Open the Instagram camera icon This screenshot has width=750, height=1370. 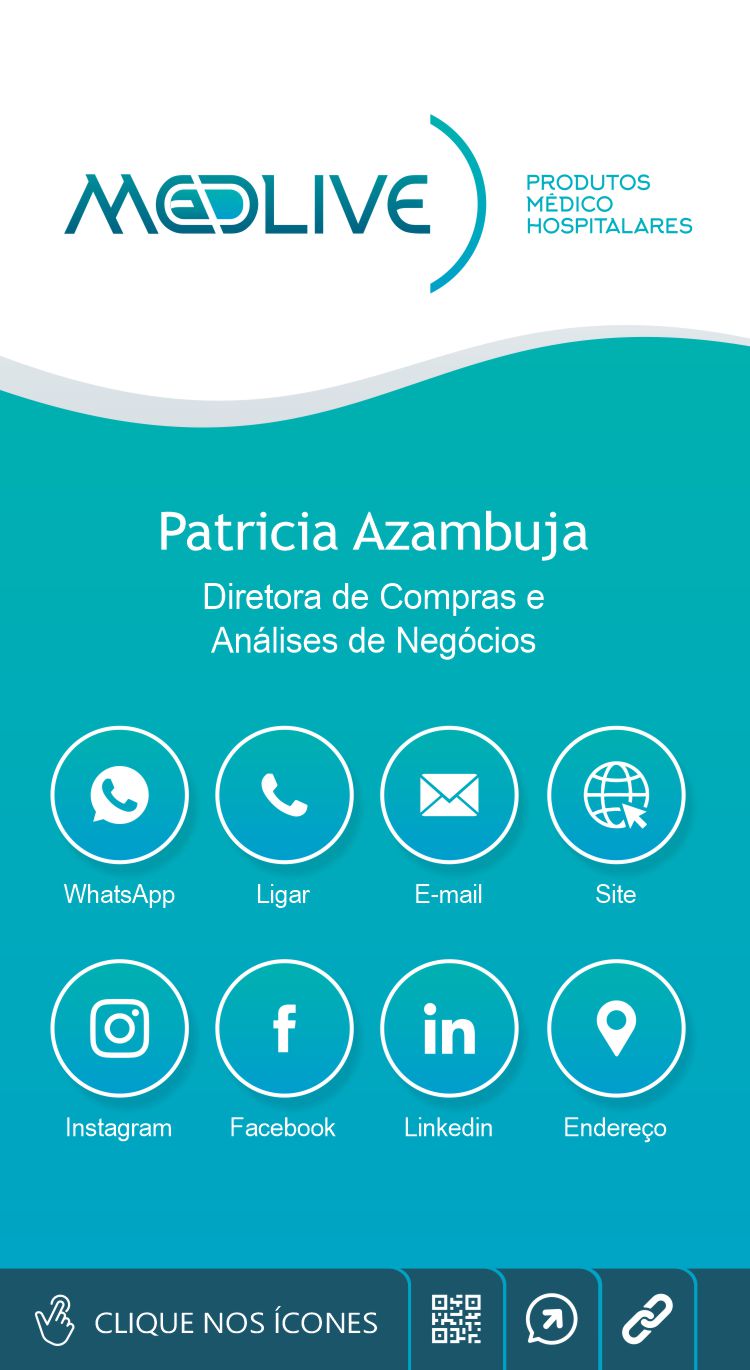point(119,1027)
